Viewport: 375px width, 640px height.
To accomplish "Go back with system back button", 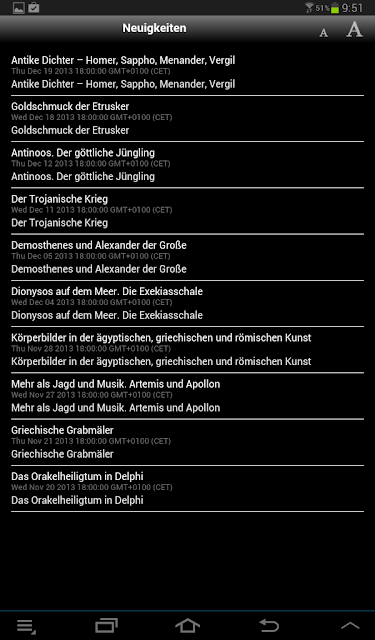I will 269,625.
